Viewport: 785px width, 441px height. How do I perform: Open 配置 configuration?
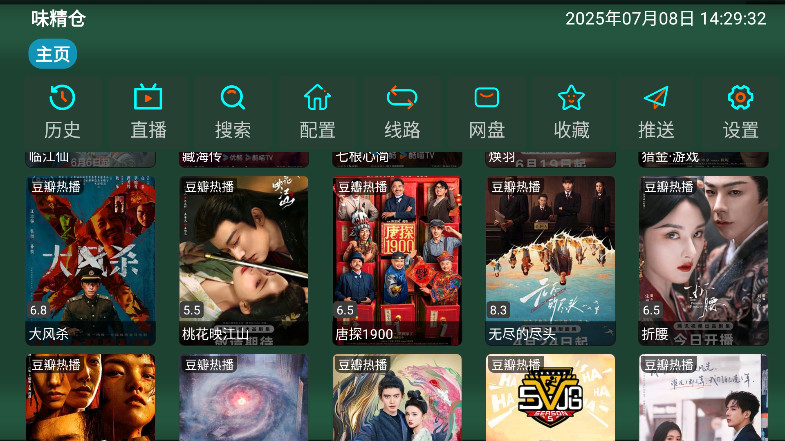317,112
